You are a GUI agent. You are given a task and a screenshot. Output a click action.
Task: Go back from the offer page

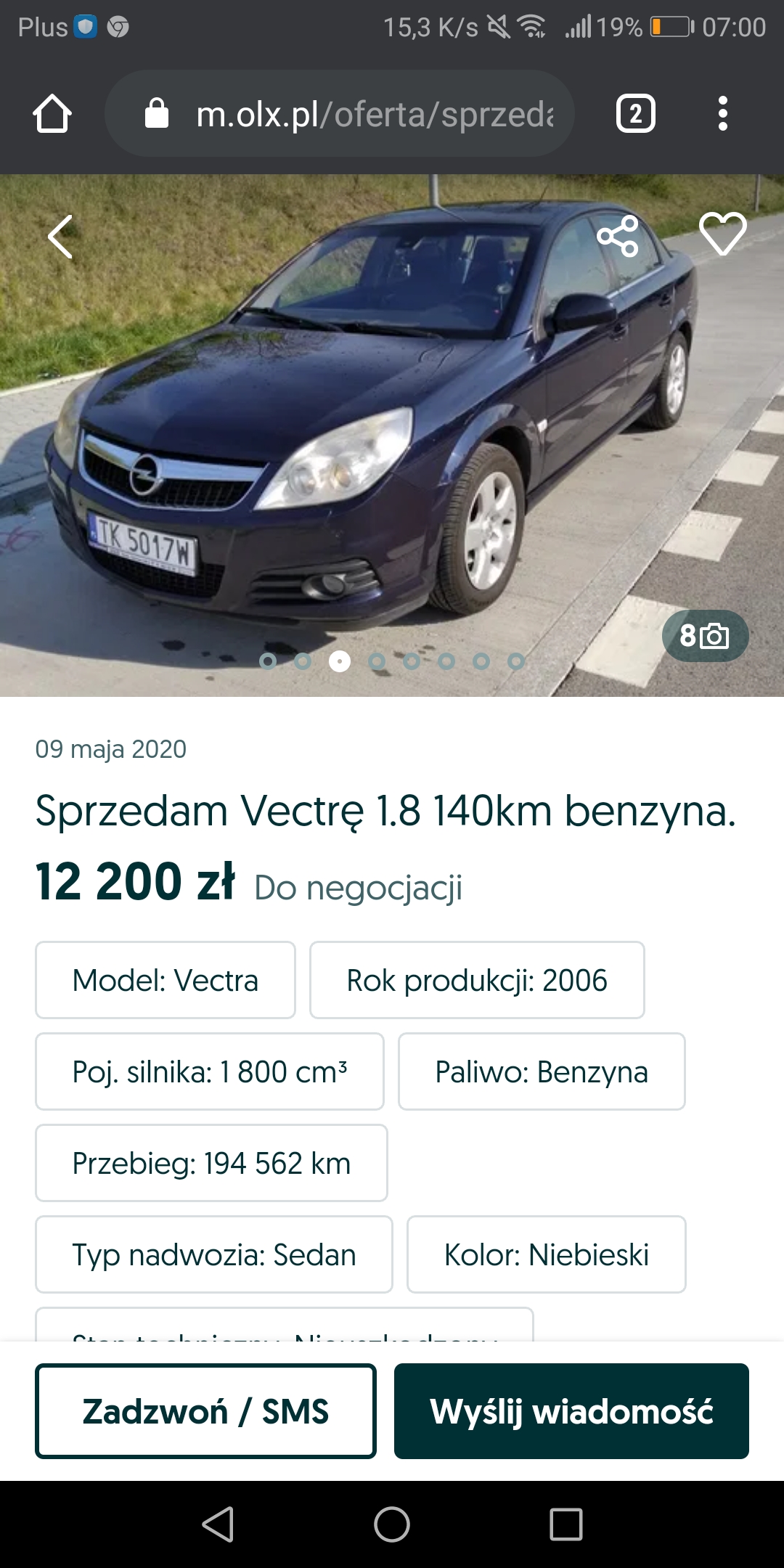60,237
